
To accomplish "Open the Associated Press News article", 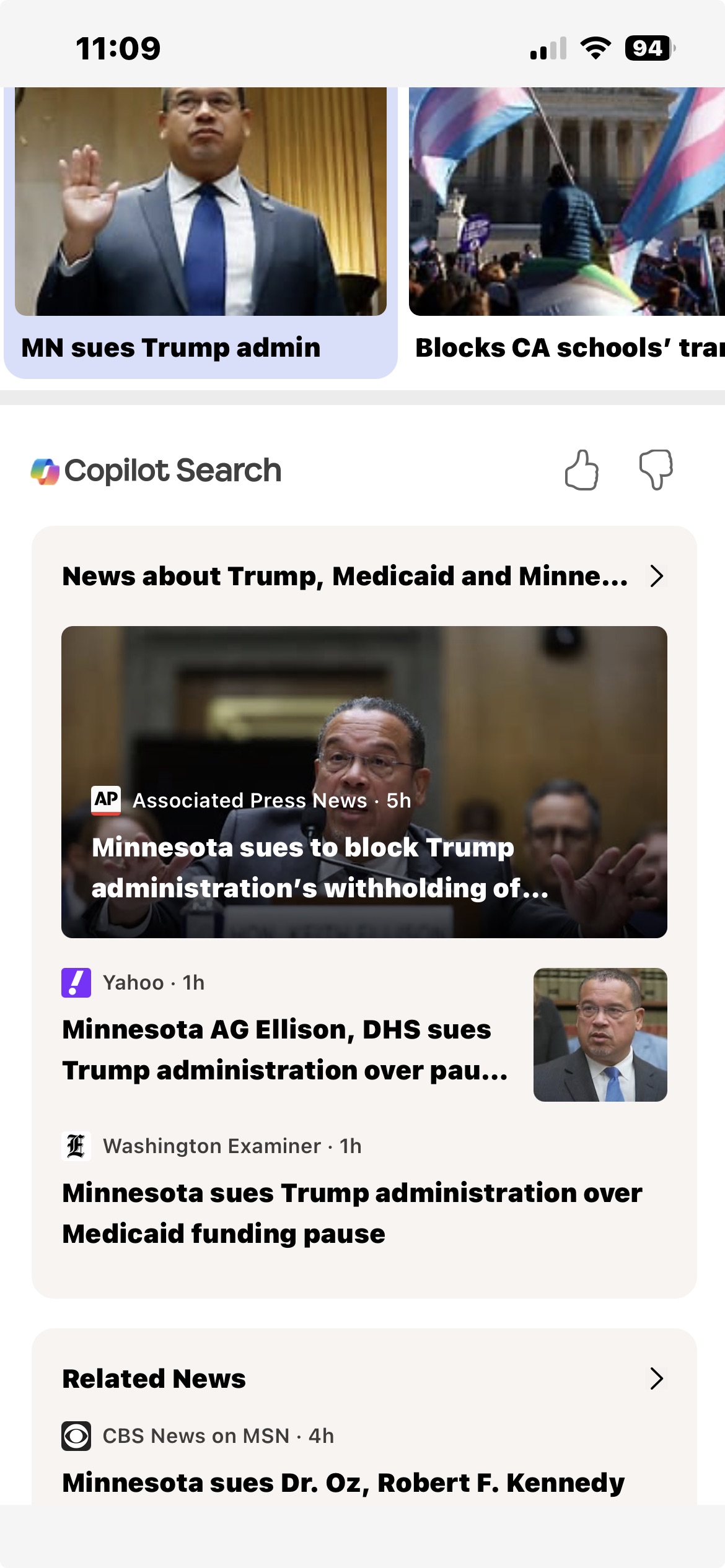I will 364,782.
